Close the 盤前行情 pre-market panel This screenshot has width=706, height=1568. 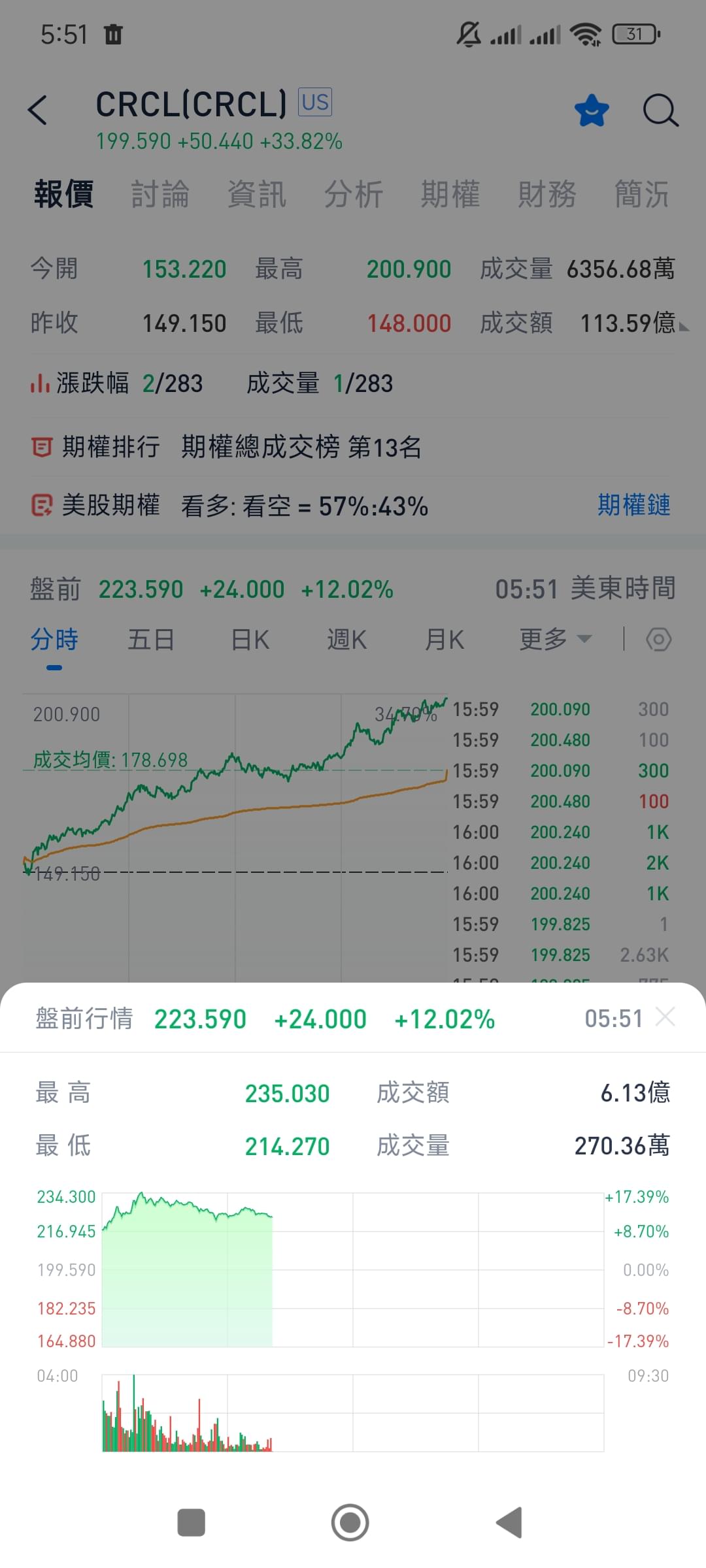click(x=665, y=1017)
